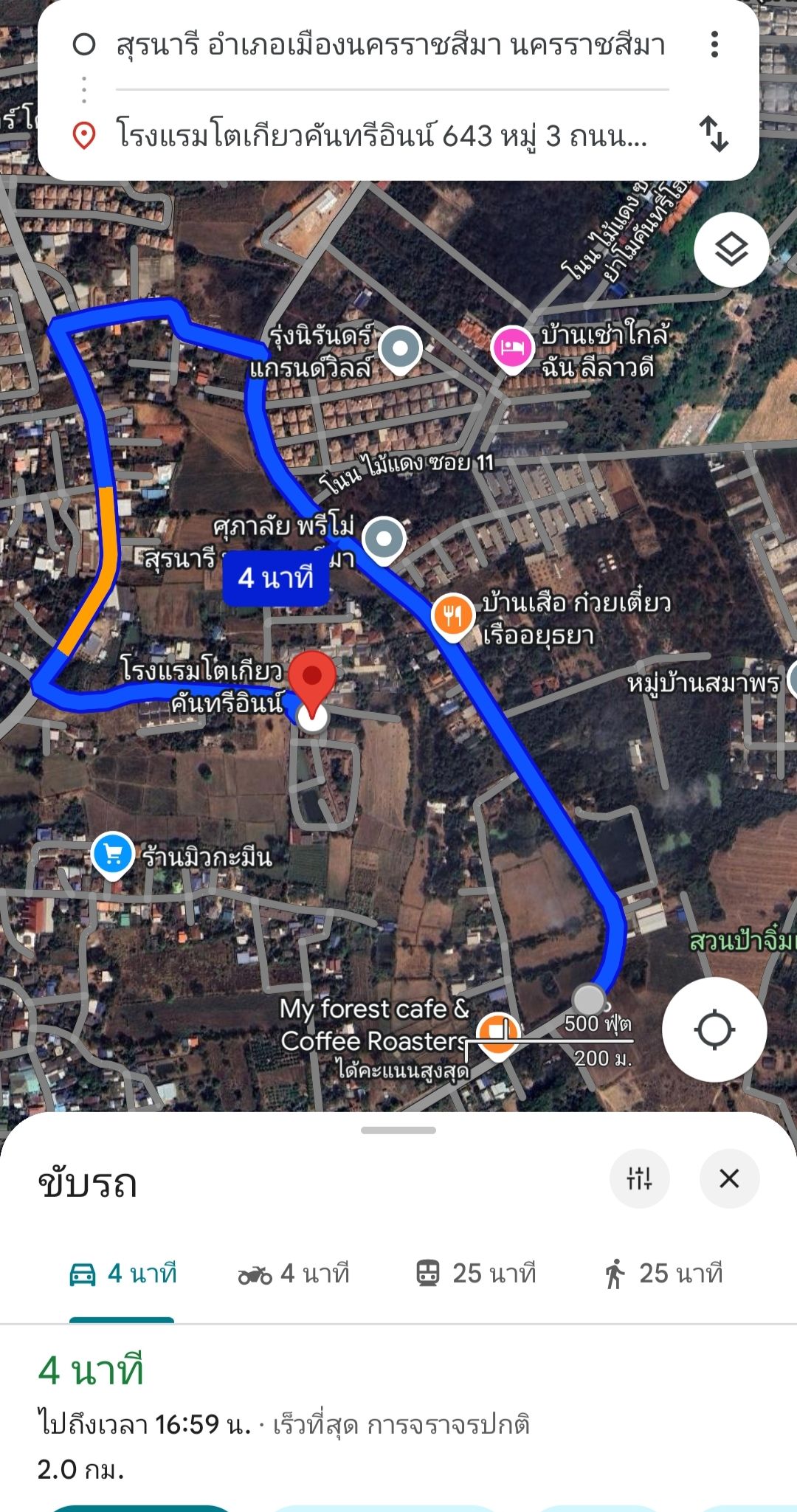Viewport: 797px width, 1512px height.
Task: Open route options filter button
Action: click(639, 1178)
